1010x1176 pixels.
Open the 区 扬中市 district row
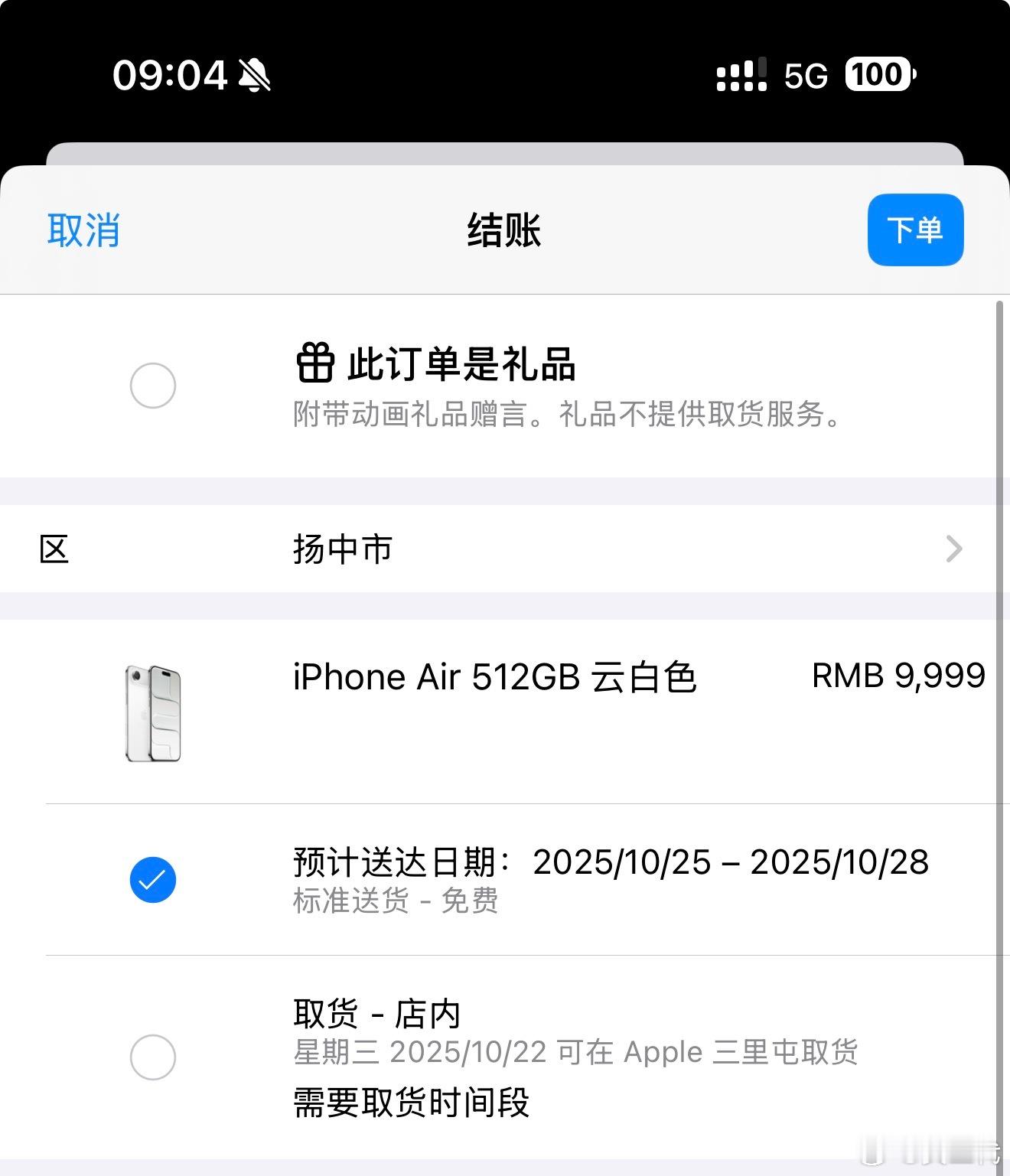click(x=501, y=549)
